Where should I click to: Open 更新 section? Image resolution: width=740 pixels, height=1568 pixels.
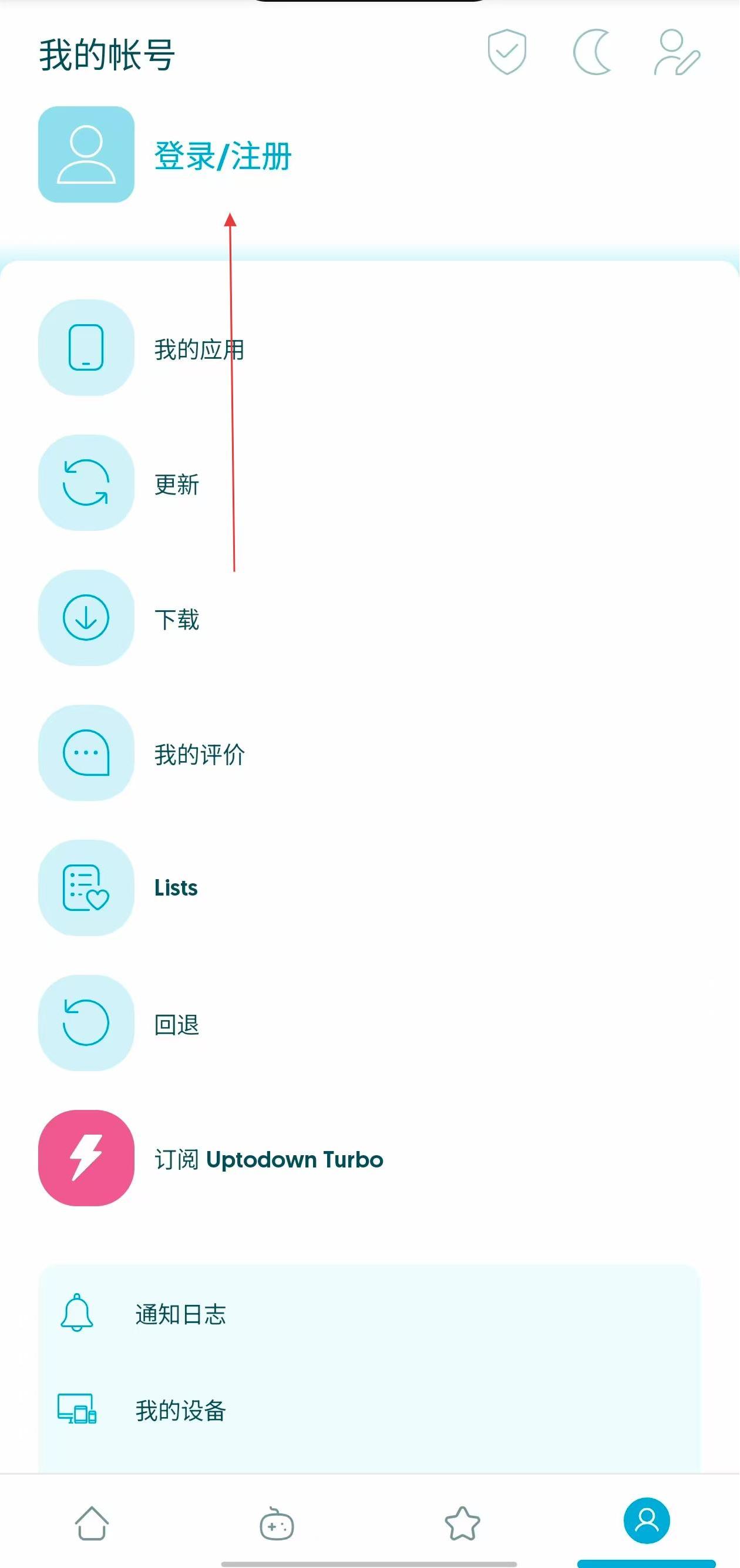176,484
